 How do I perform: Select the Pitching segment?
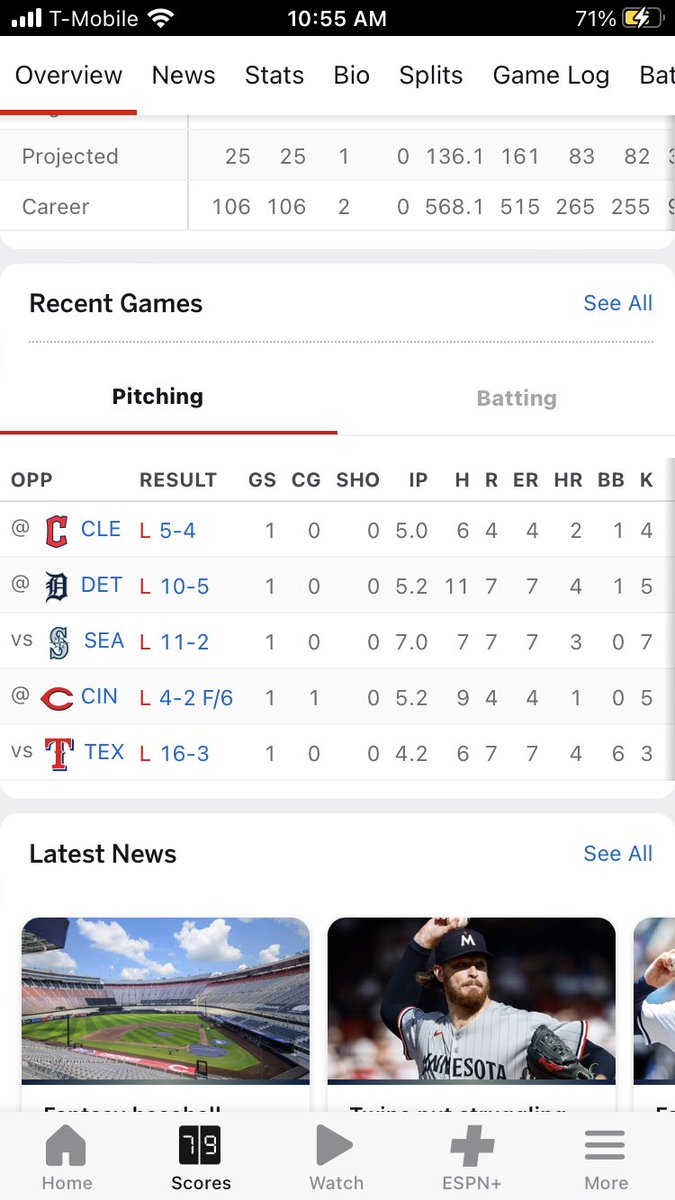coord(157,396)
